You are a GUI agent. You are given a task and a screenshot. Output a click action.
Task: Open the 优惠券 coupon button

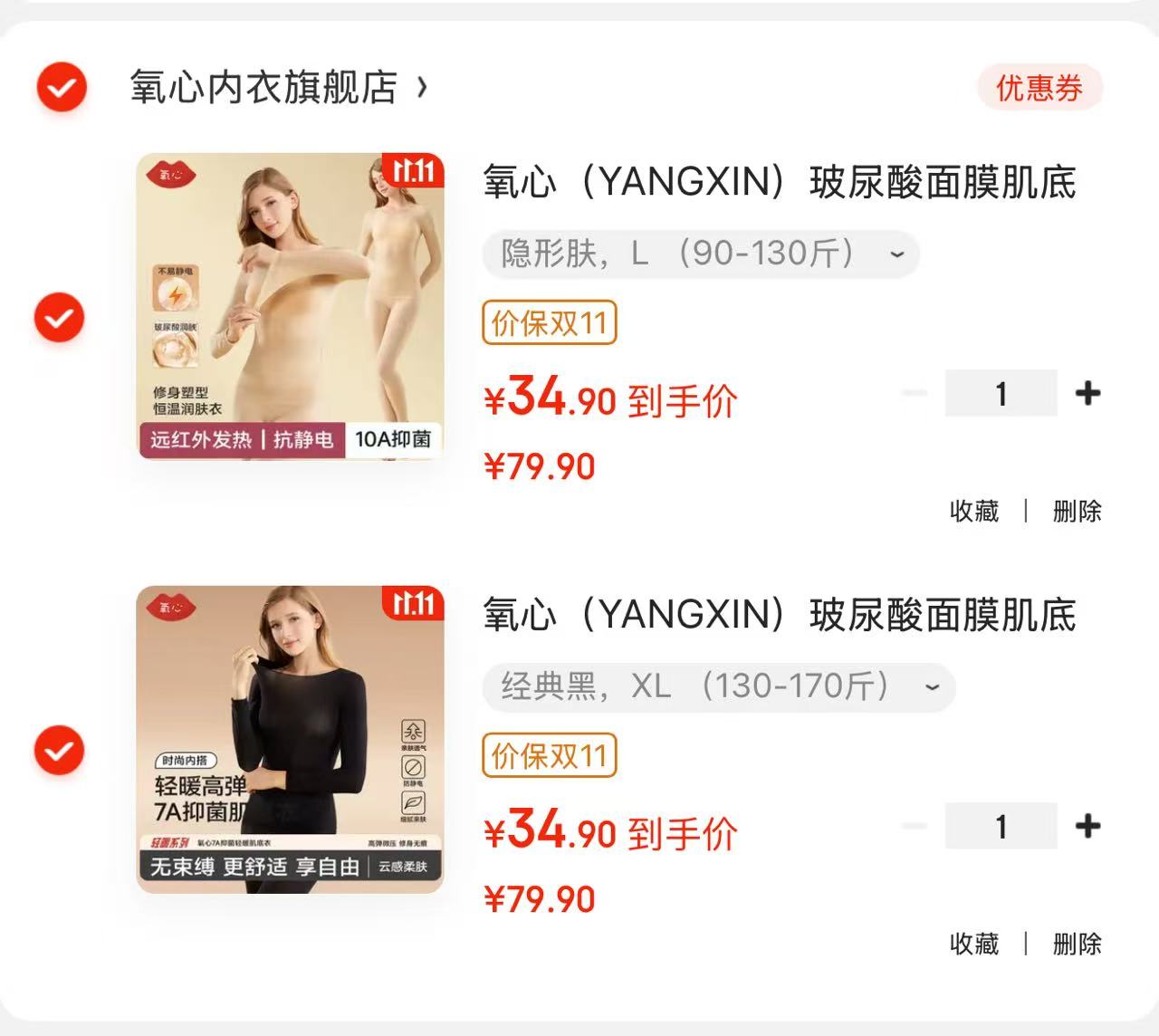click(x=1039, y=88)
